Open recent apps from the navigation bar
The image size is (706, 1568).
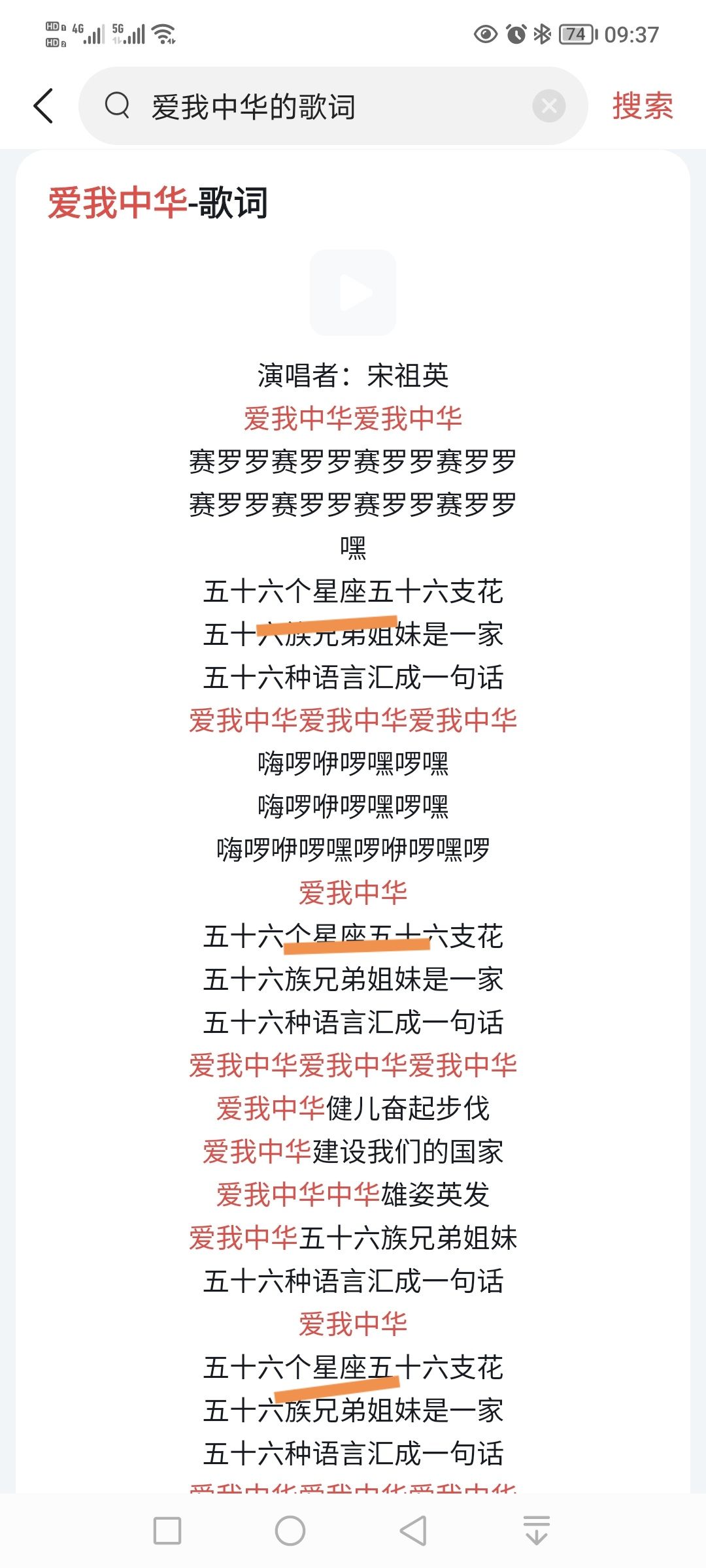click(x=167, y=1531)
